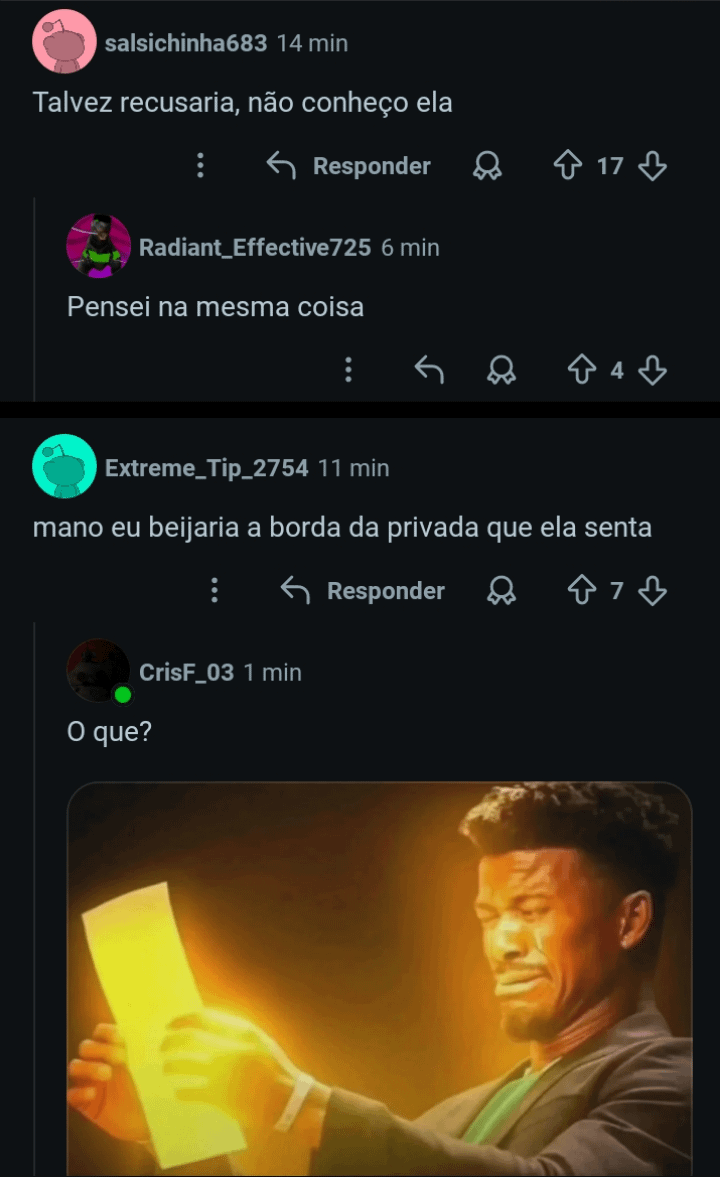Downvote salsichinha683's comment
Screen dimensions: 720x1177
[x=652, y=166]
